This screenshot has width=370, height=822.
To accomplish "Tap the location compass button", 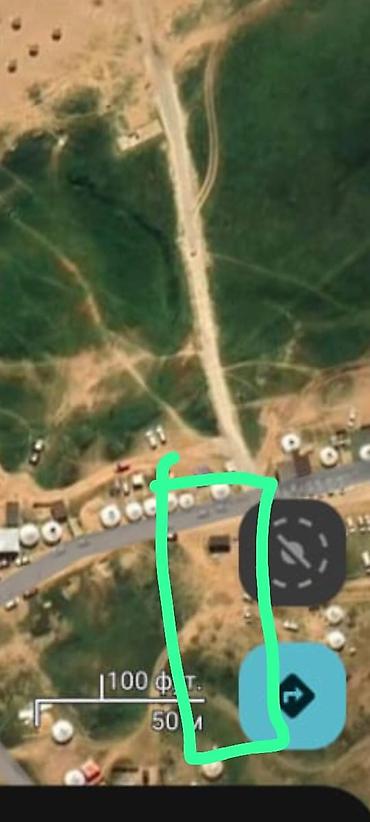I will coord(292,553).
